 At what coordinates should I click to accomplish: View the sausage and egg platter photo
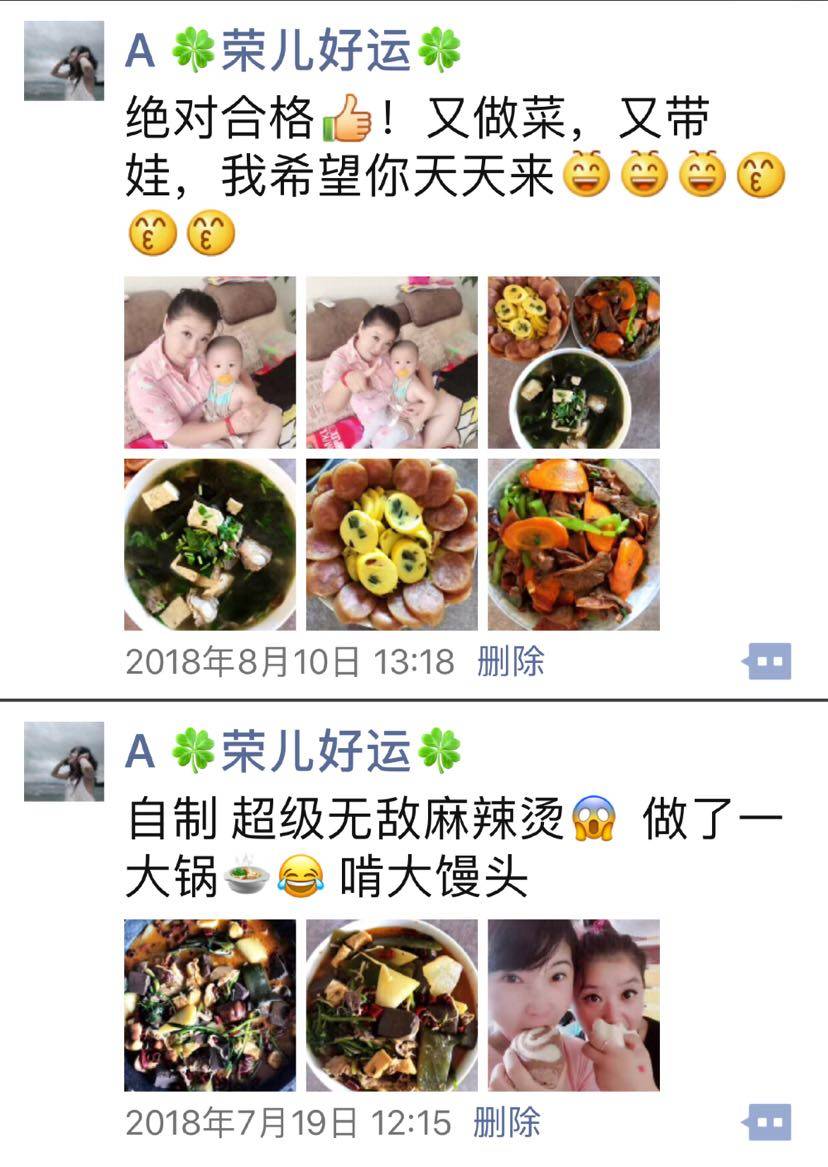coord(392,544)
